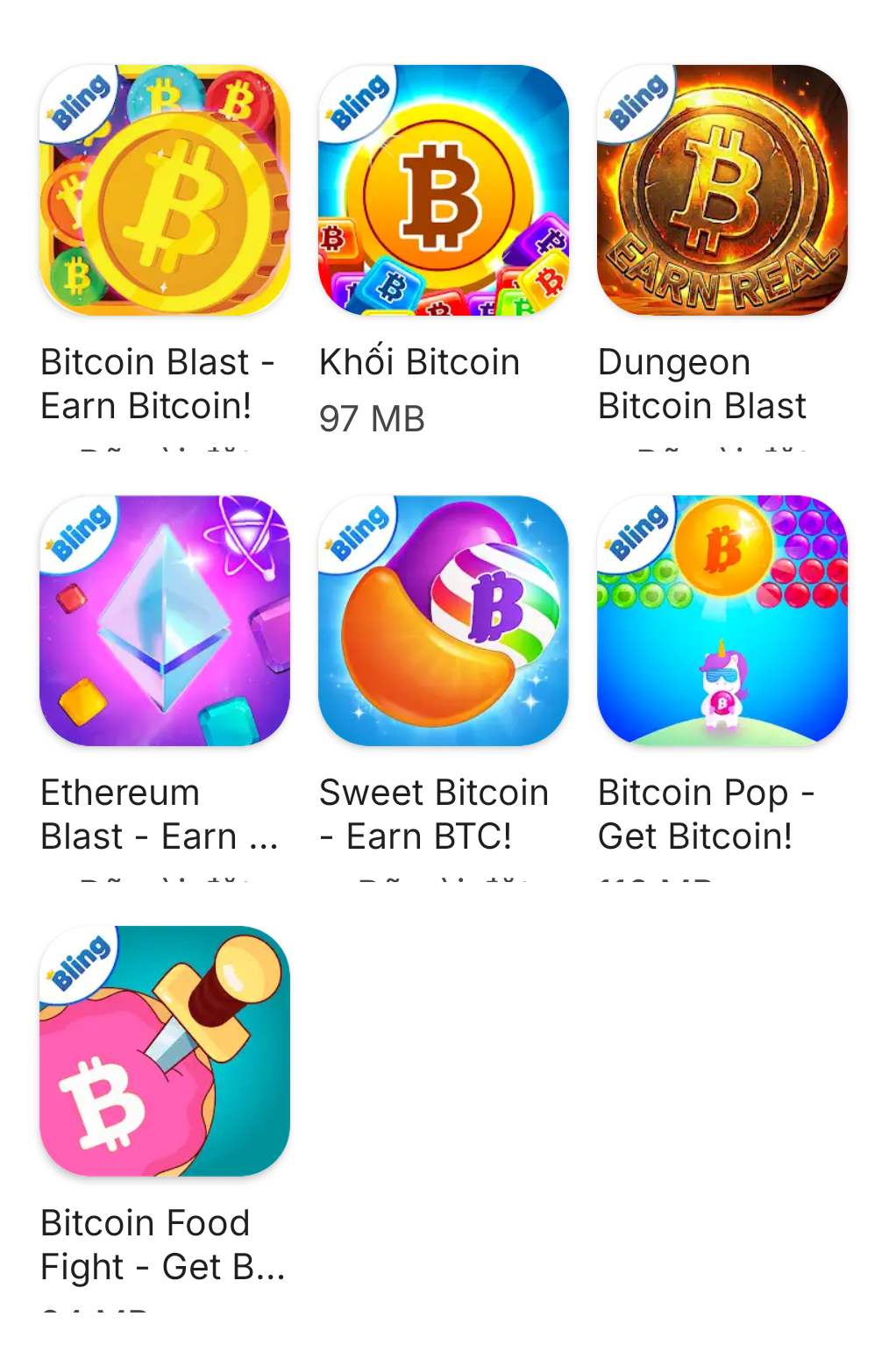Open Bitcoin Blast - Earn Bitcoin! app
This screenshot has width=896, height=1359.
coord(165,190)
